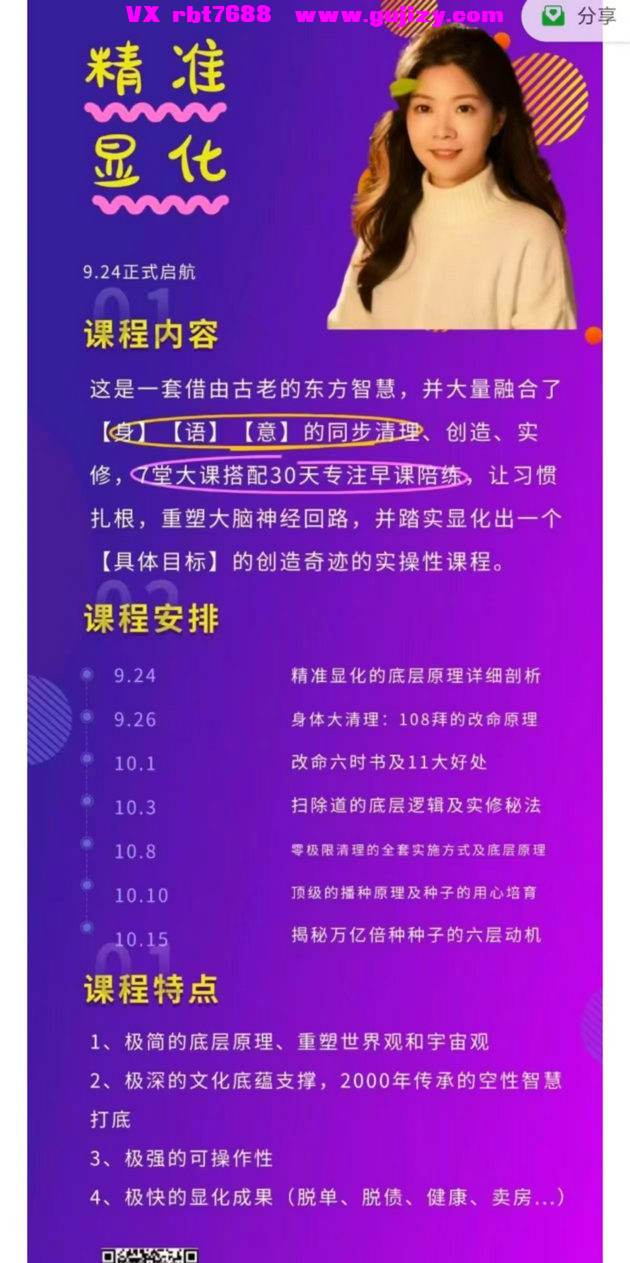Tap the 分享 share button
This screenshot has height=1263, width=630.
tap(578, 17)
